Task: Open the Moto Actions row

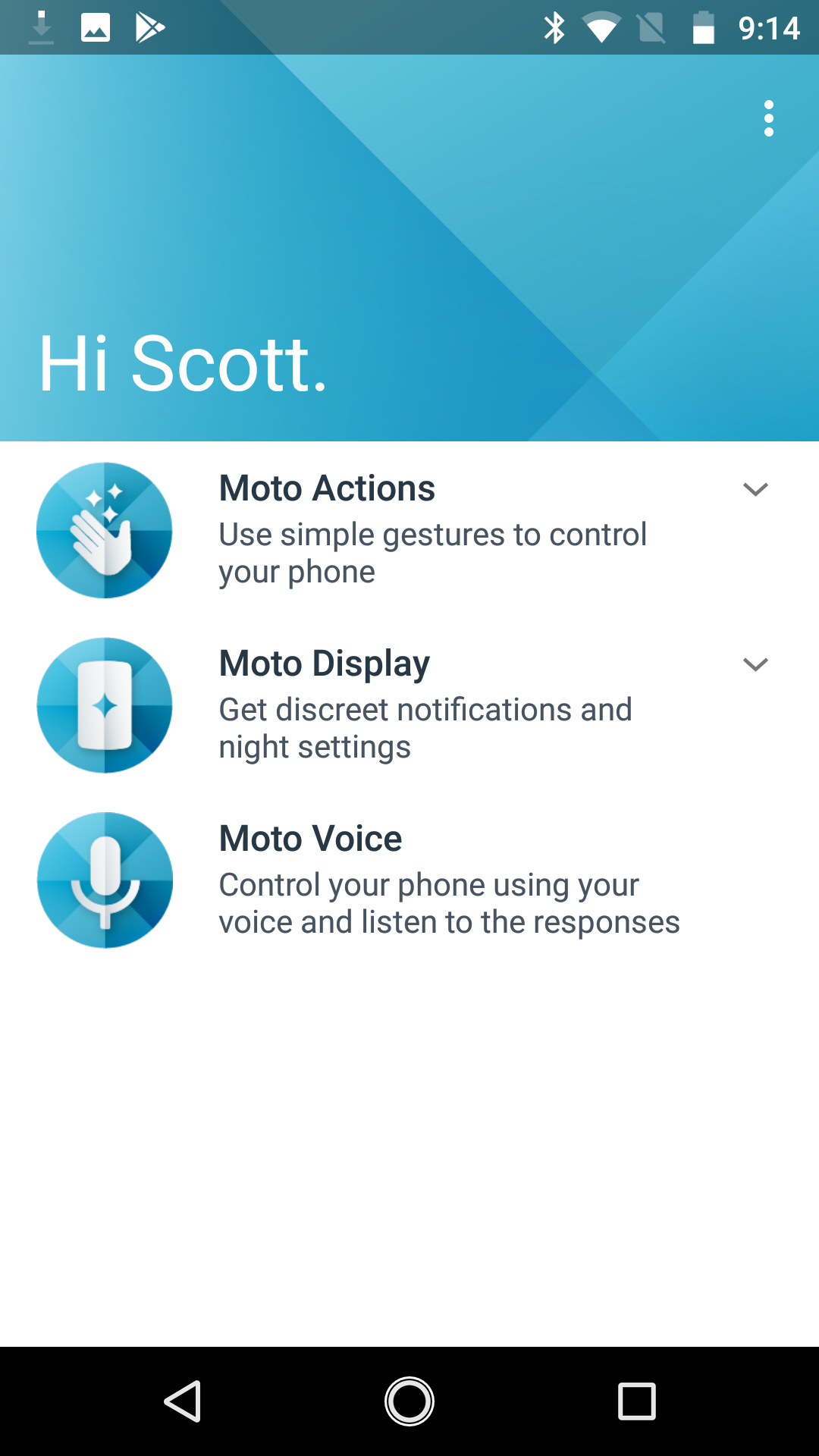Action: point(409,529)
